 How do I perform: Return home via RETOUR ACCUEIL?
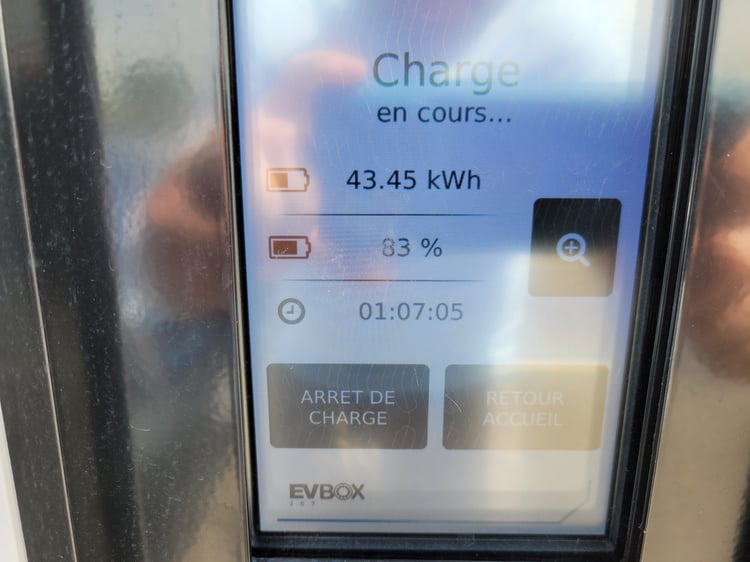pyautogui.click(x=525, y=407)
